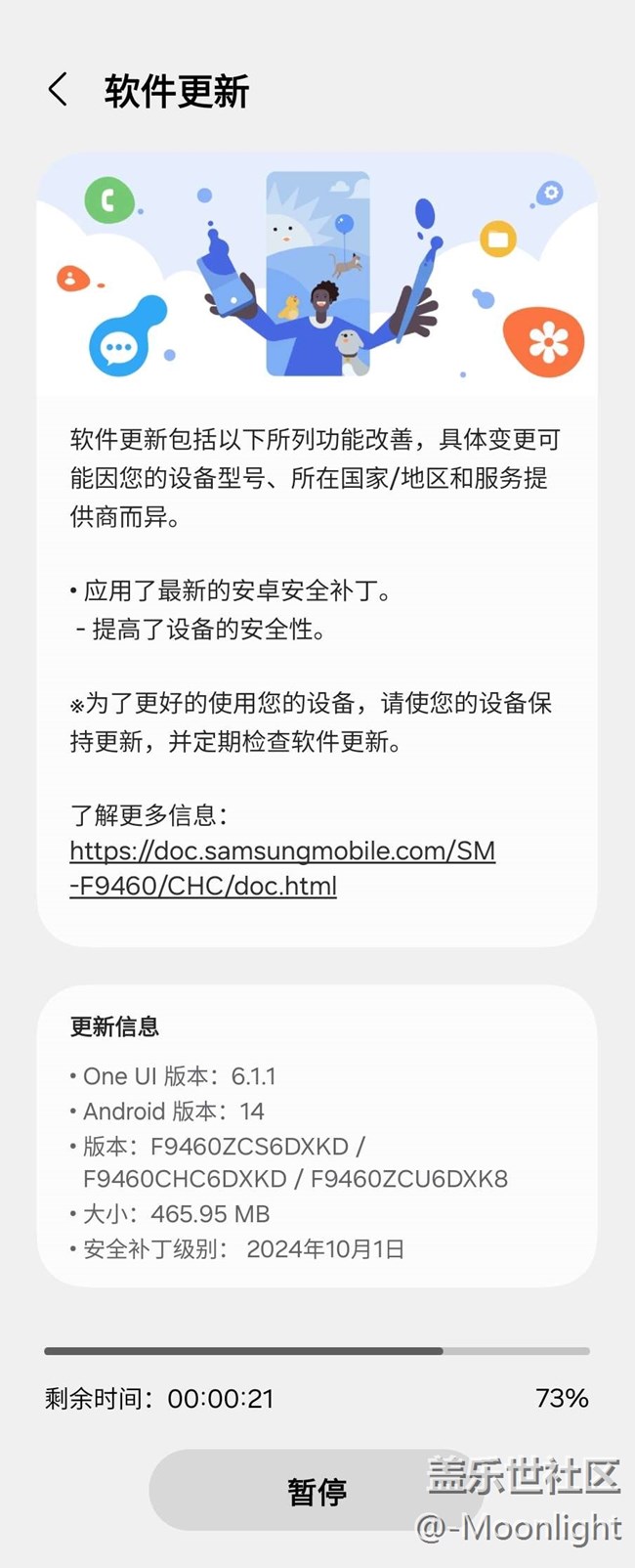Pause the download with 暂停
This screenshot has width=635, height=1568.
tap(317, 1491)
